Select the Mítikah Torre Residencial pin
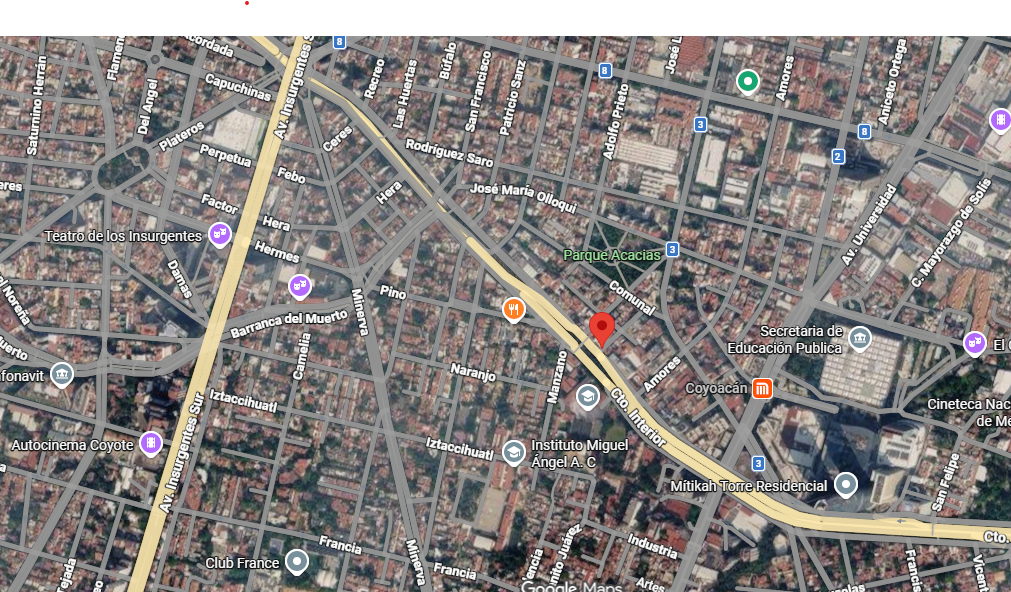The image size is (1011, 592). pos(846,486)
